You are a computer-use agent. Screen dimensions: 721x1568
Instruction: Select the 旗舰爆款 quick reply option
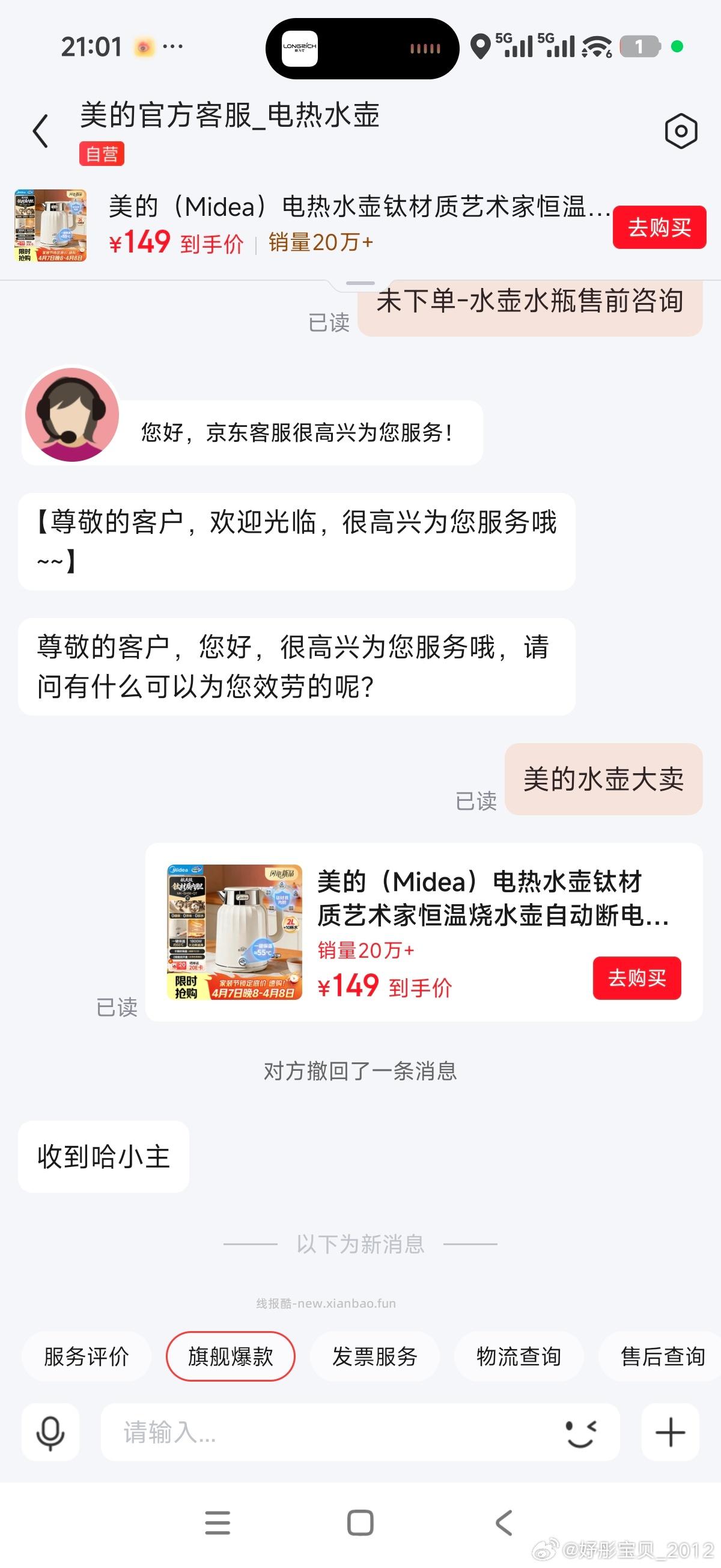[231, 1356]
